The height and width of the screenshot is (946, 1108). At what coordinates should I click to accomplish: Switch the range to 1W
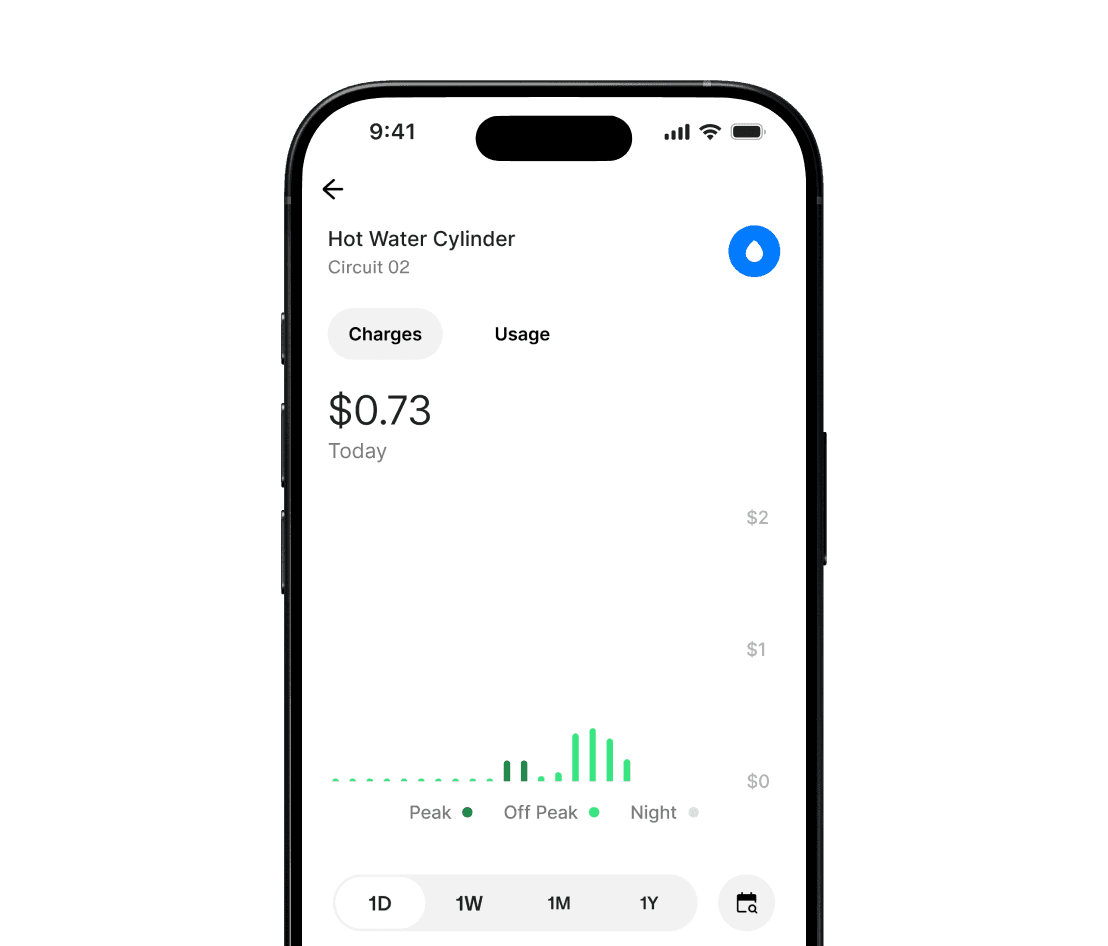point(469,903)
